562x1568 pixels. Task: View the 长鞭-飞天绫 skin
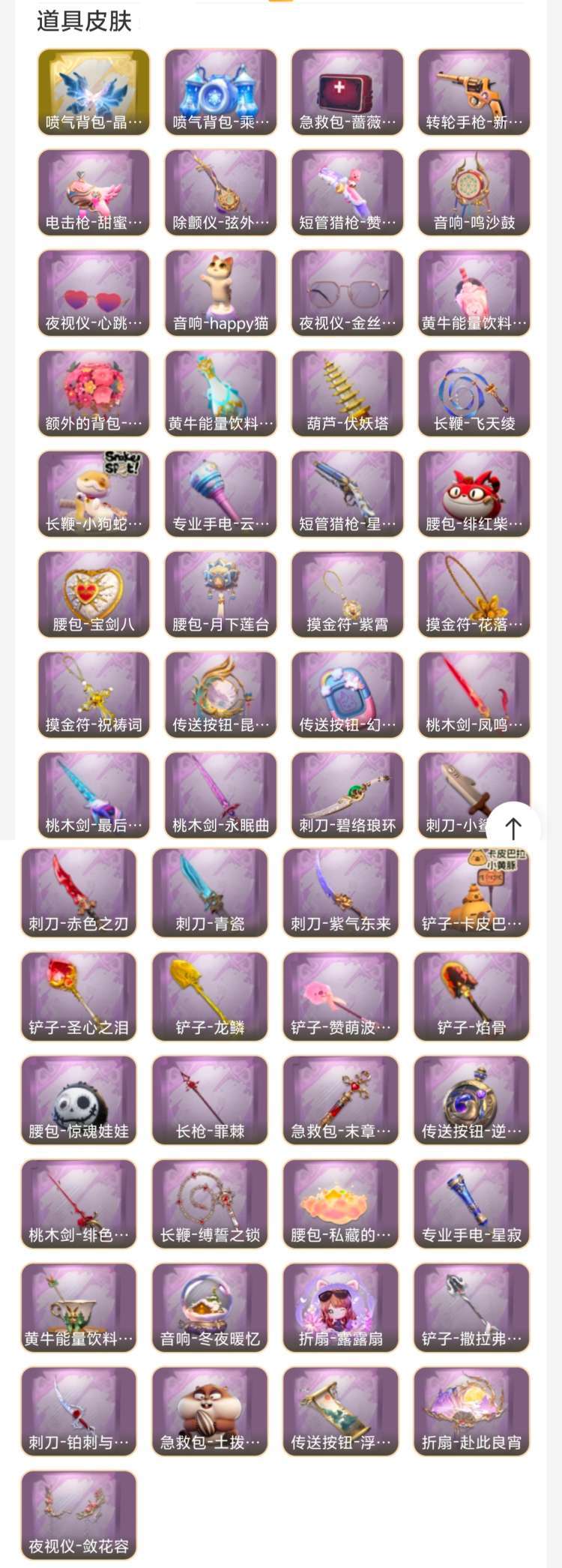[x=474, y=394]
